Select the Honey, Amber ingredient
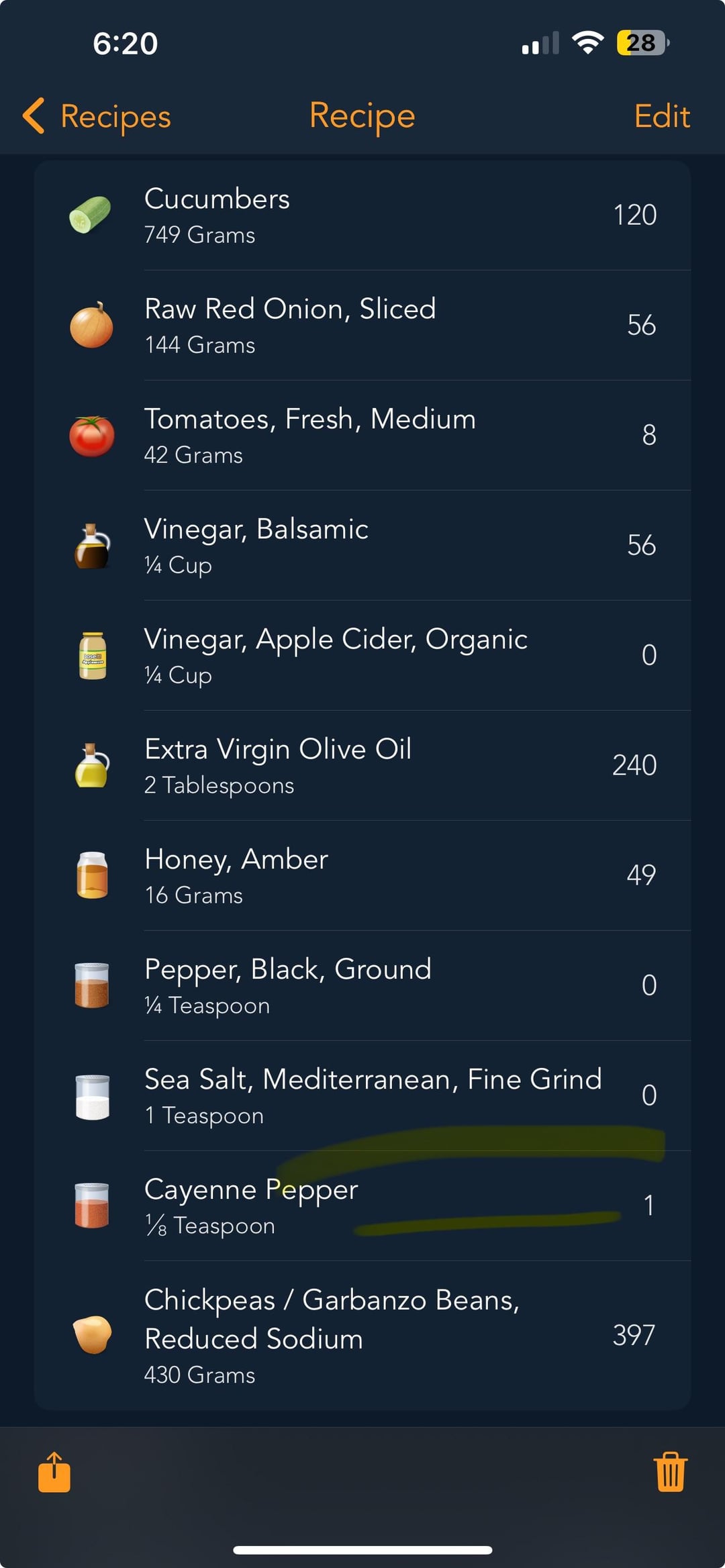Image resolution: width=725 pixels, height=1568 pixels. click(362, 876)
